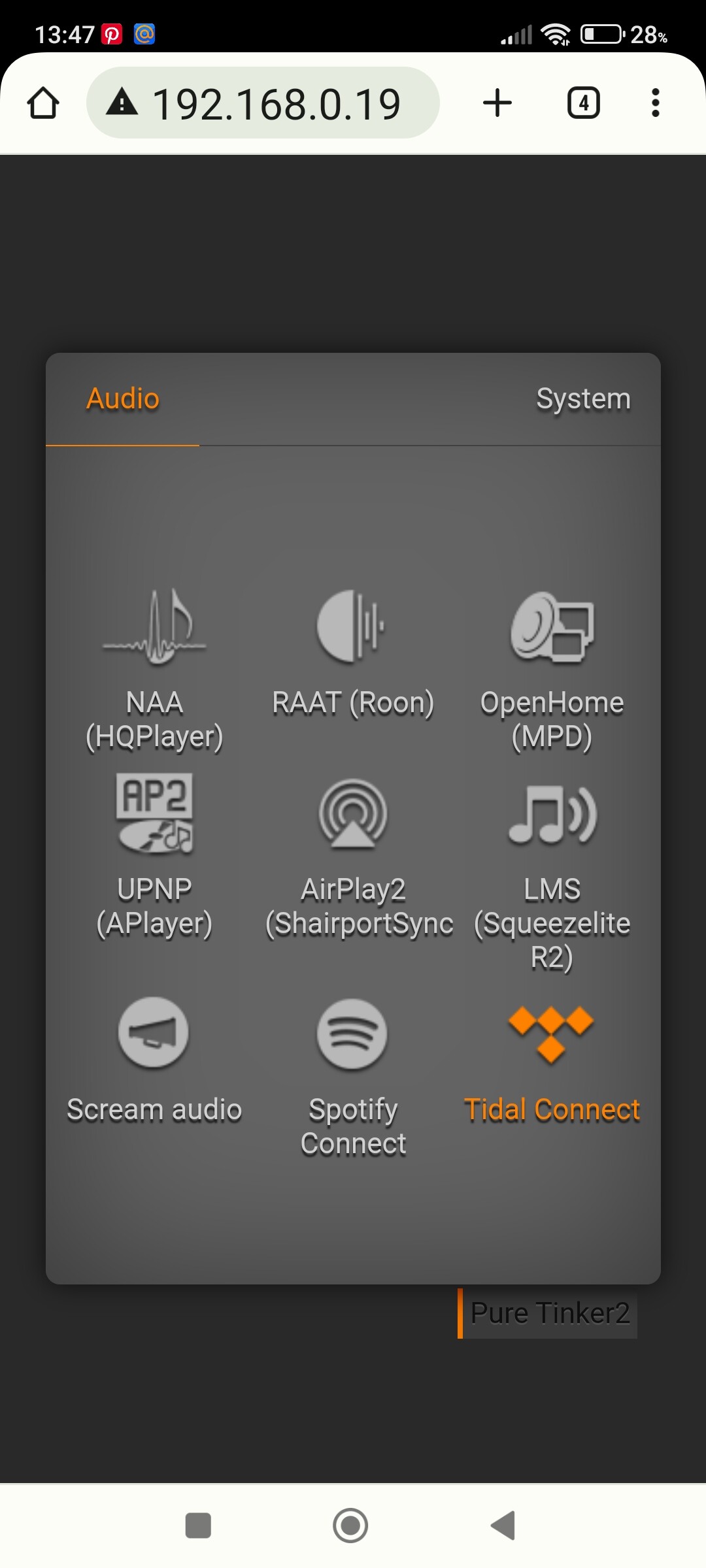Go back using system navigation

click(x=503, y=1526)
